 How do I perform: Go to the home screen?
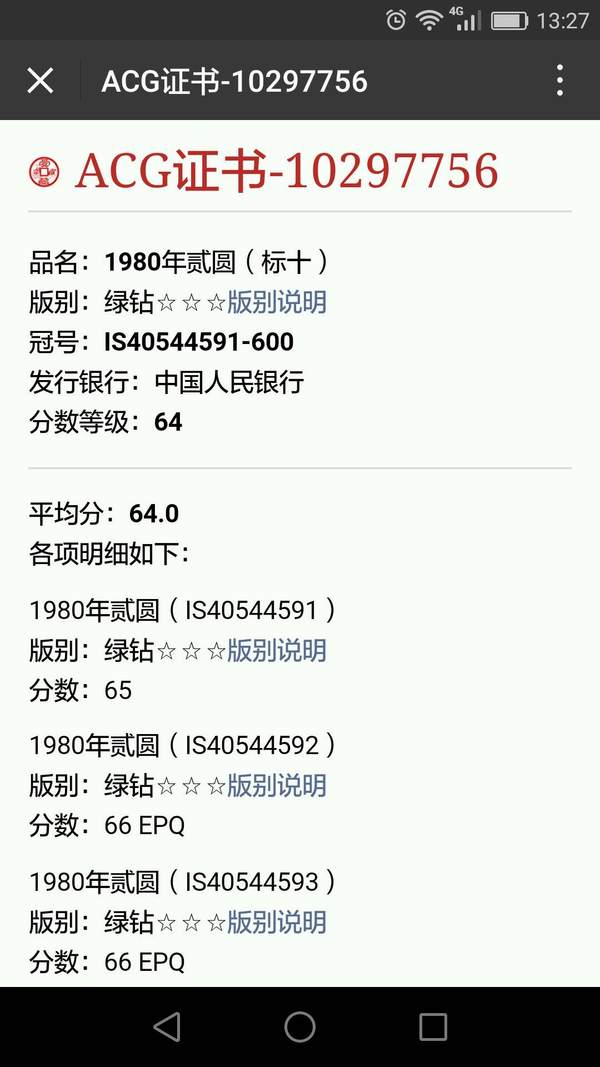tap(300, 1026)
